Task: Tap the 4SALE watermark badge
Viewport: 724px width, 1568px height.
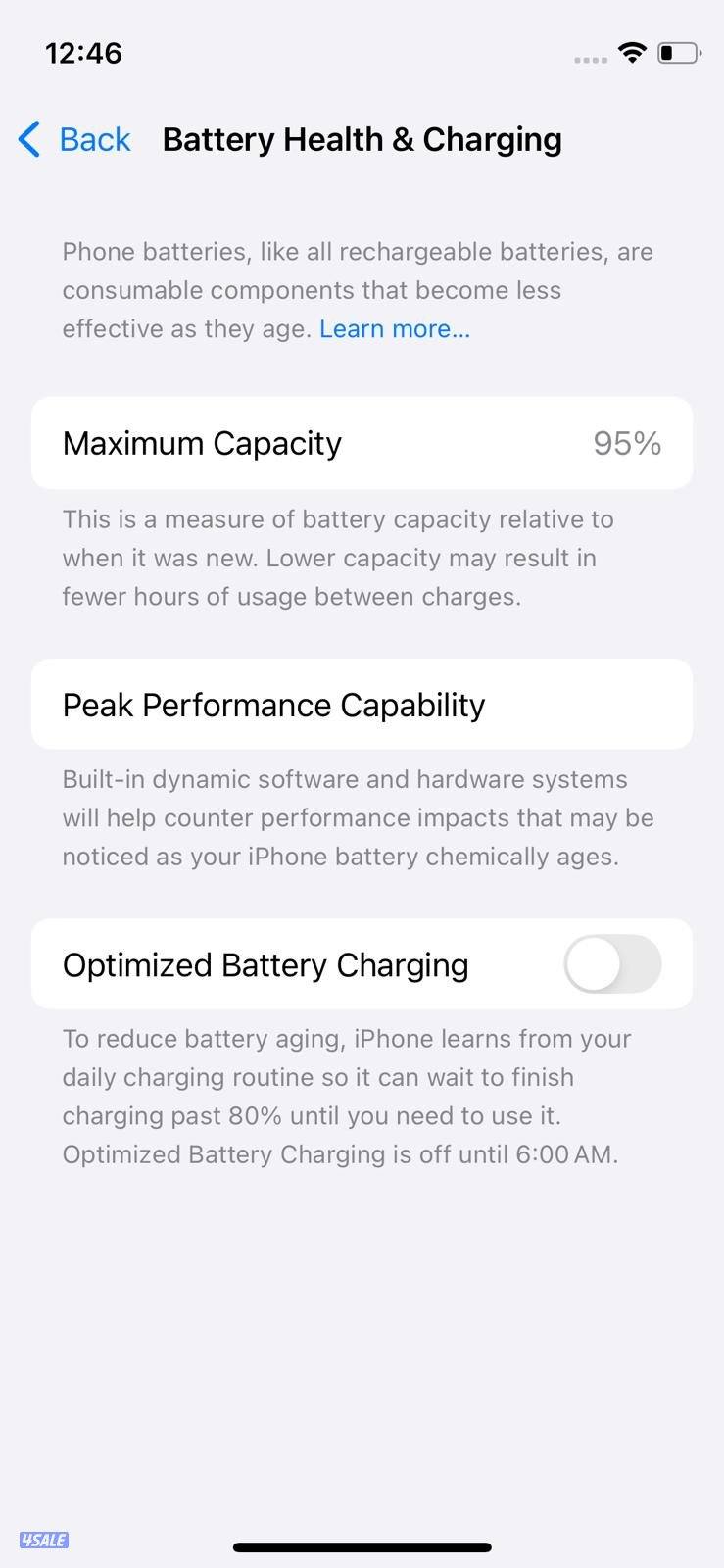Action: point(43,1541)
